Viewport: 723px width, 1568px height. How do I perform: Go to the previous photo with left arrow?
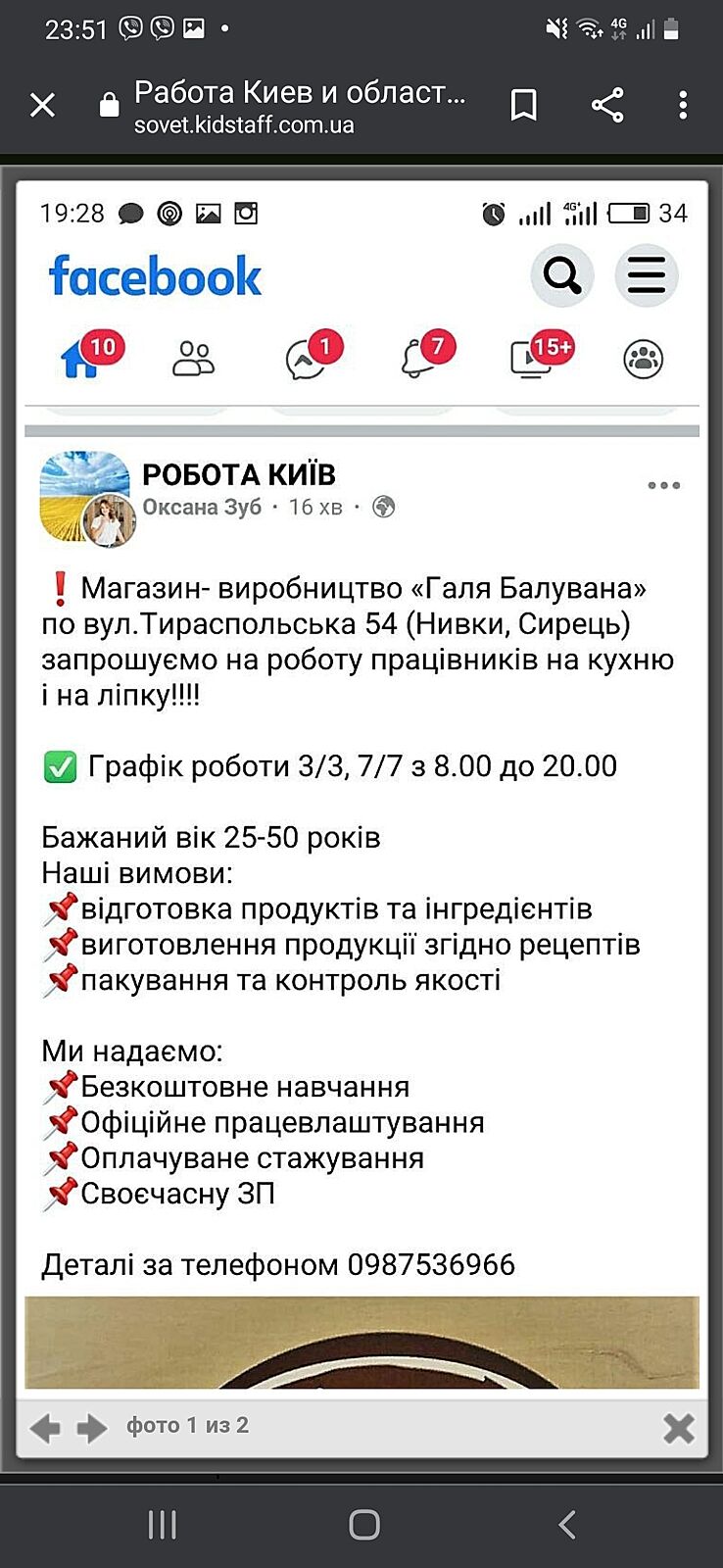pos(45,1428)
